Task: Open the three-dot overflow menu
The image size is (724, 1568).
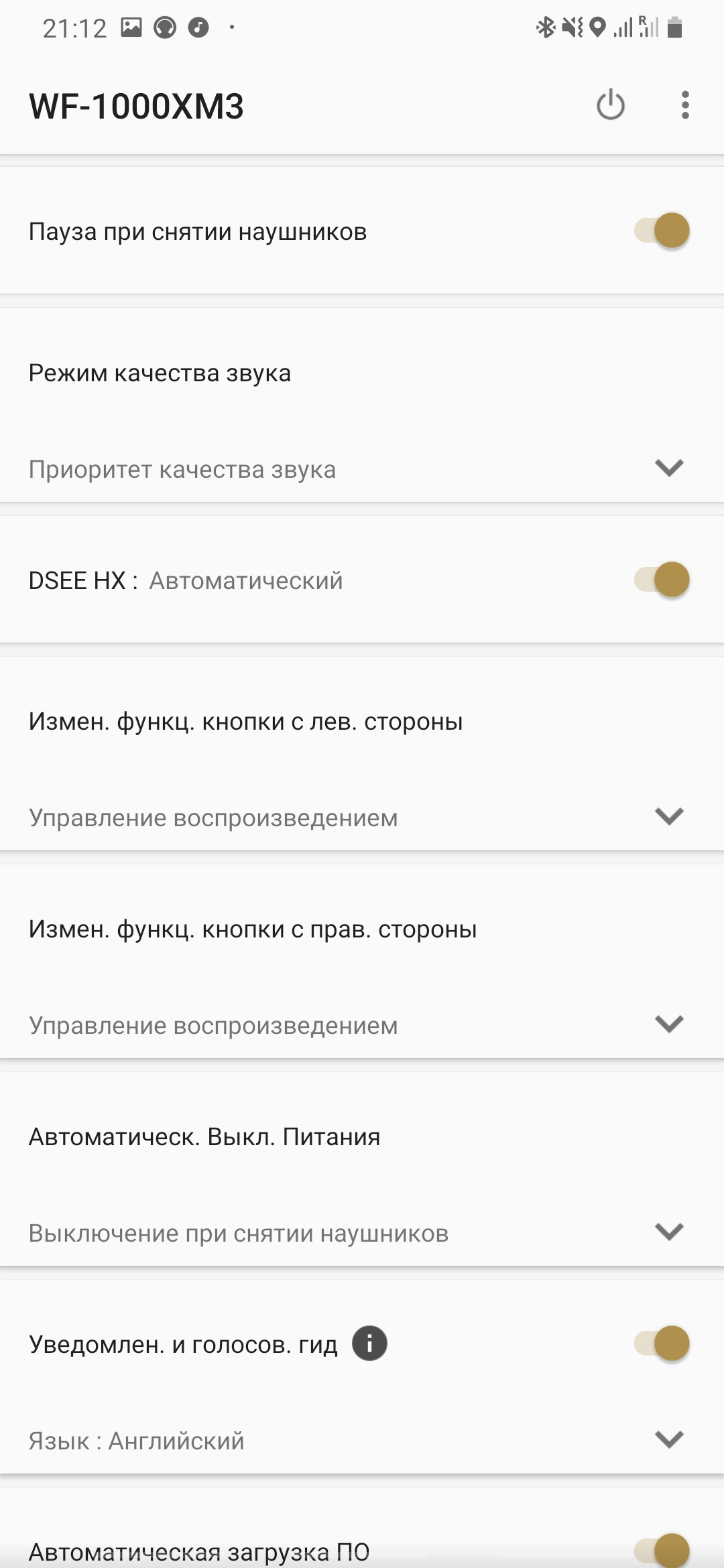Action: (684, 105)
